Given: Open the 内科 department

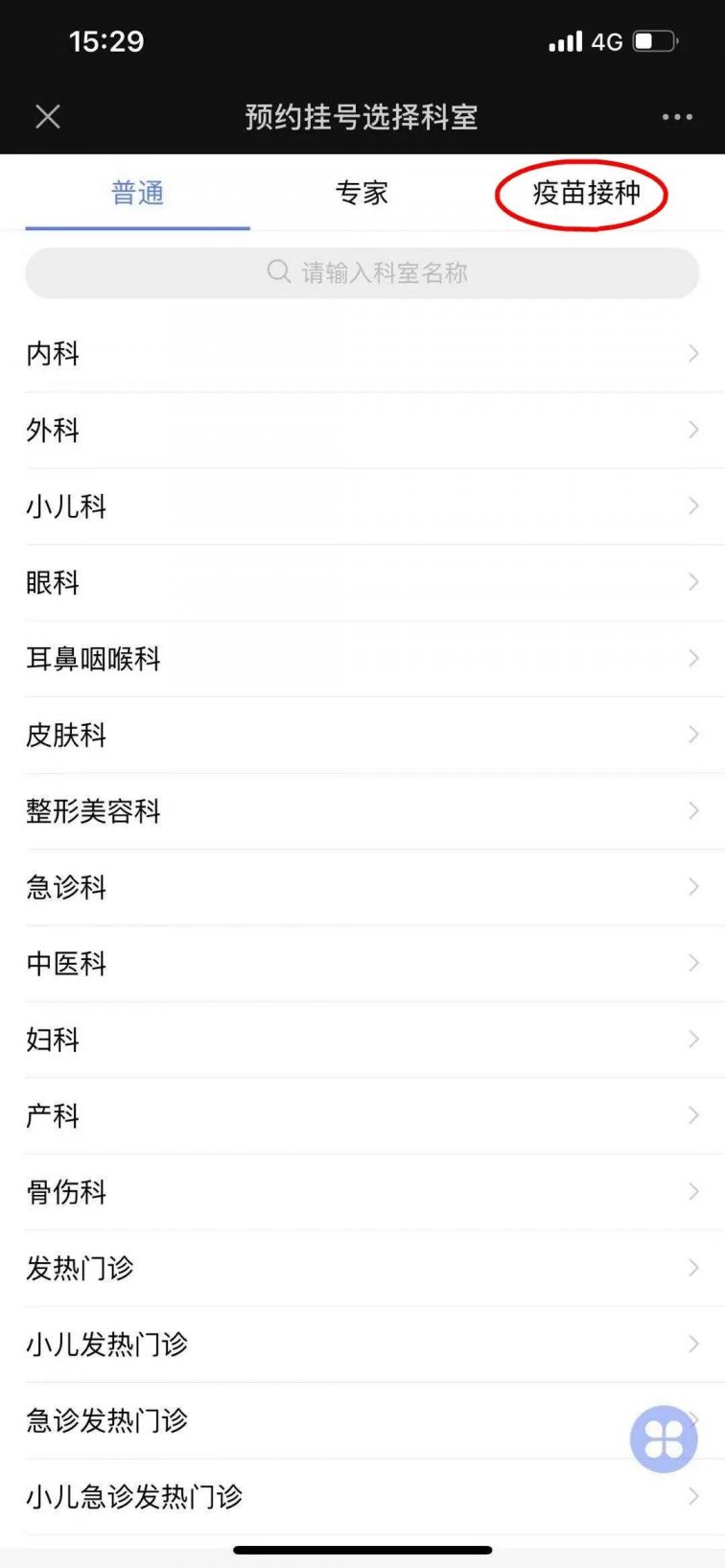Looking at the screenshot, I should pyautogui.click(x=362, y=353).
